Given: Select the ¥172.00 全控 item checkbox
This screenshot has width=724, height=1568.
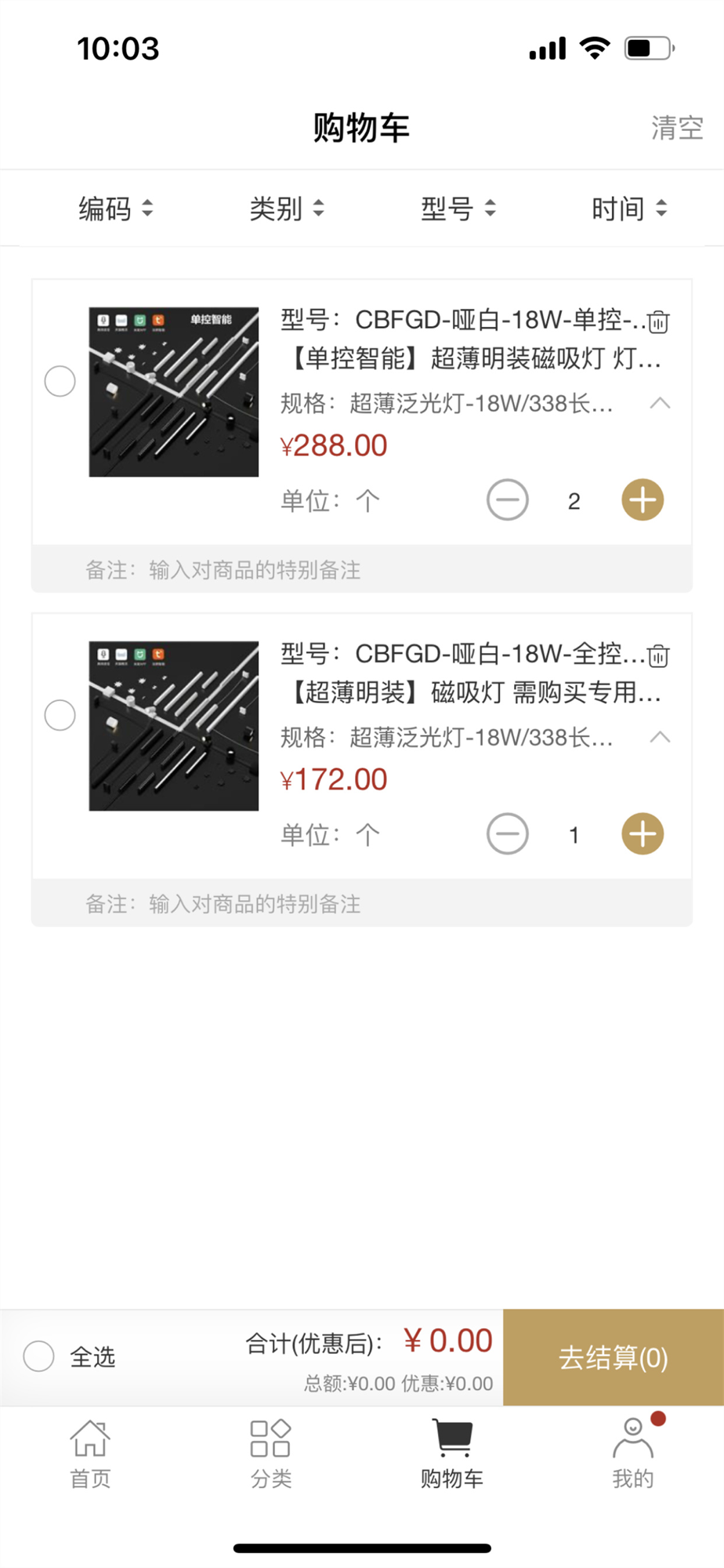Looking at the screenshot, I should [x=60, y=715].
